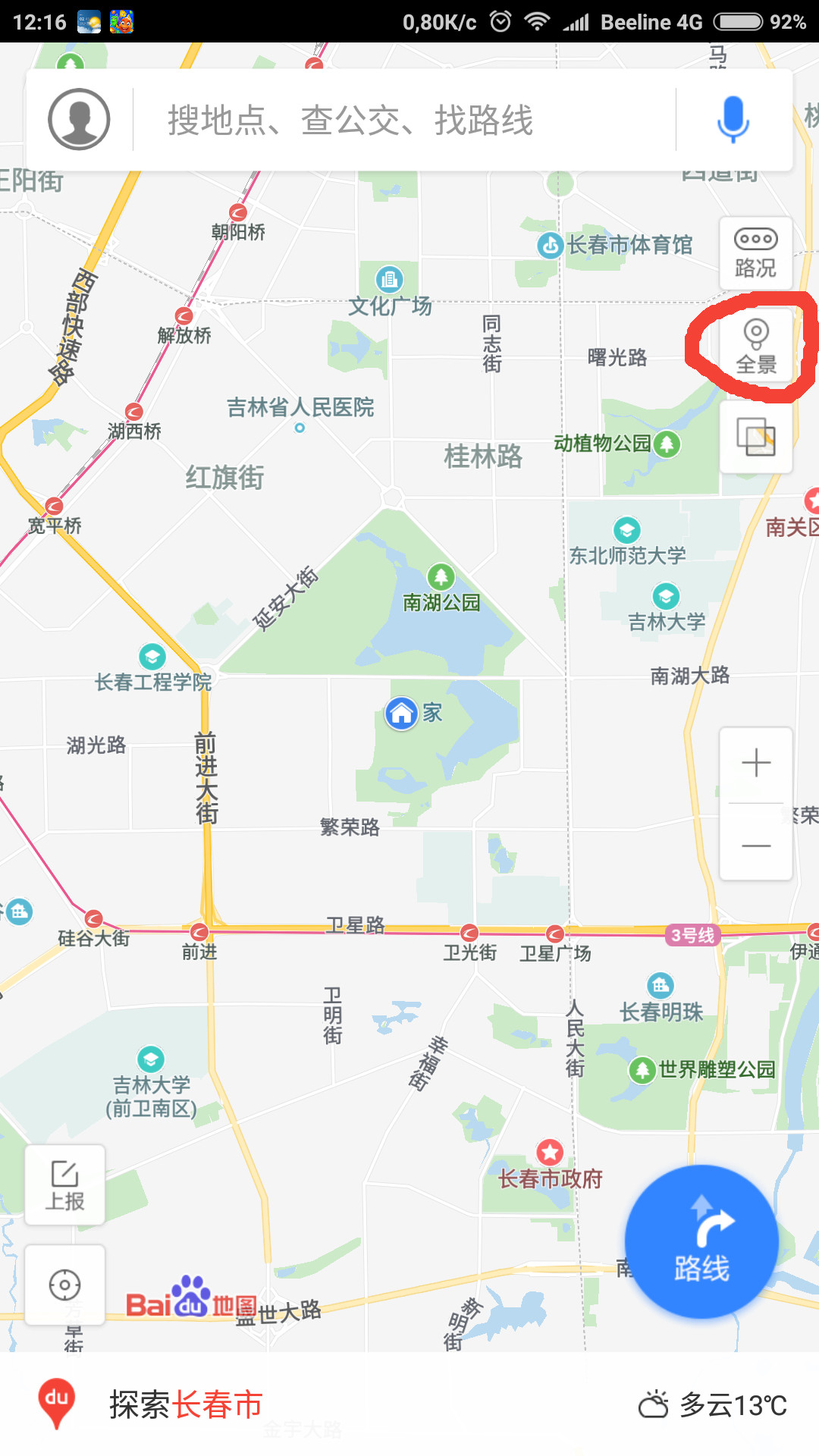Select 东北师范大学 university marker
This screenshot has width=819, height=1456.
pyautogui.click(x=626, y=530)
